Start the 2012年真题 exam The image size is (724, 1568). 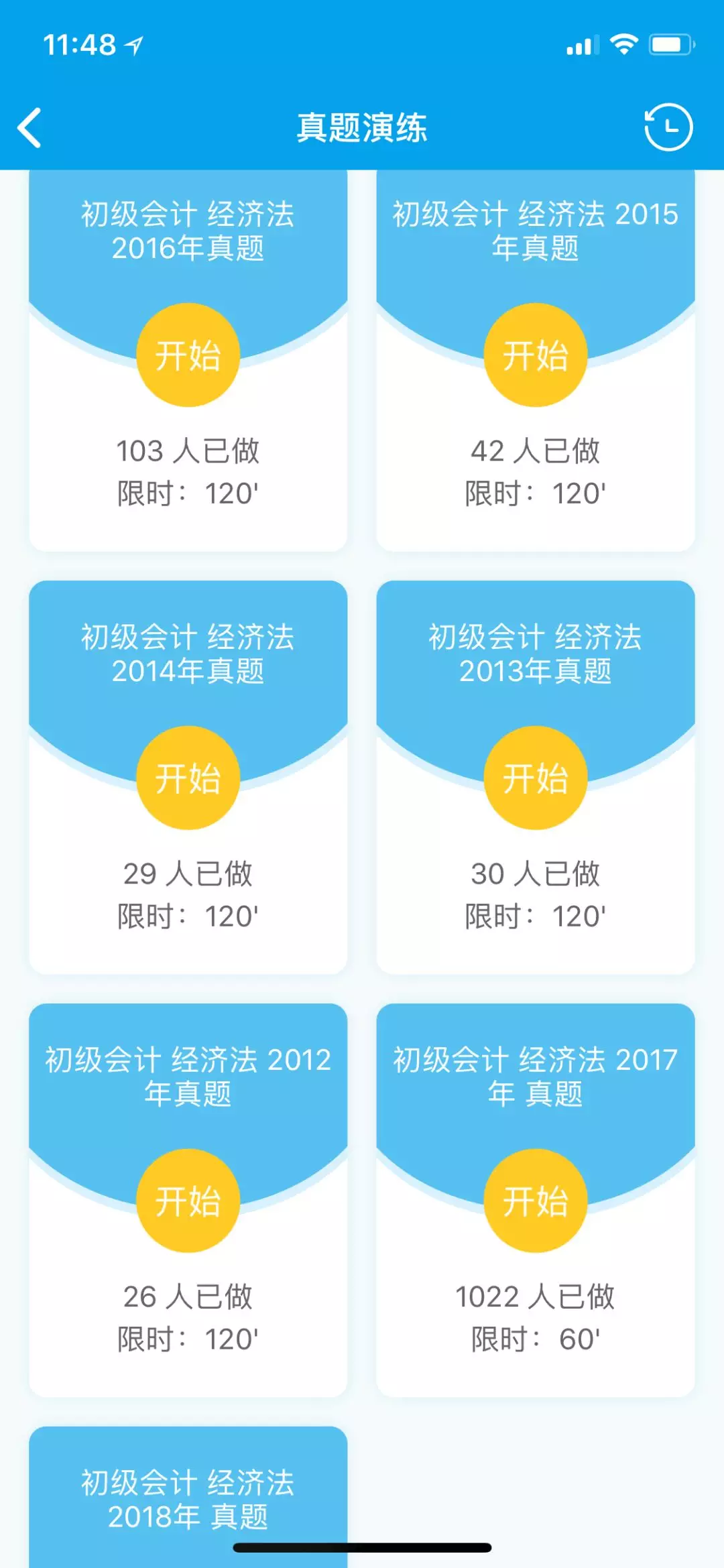point(188,1201)
